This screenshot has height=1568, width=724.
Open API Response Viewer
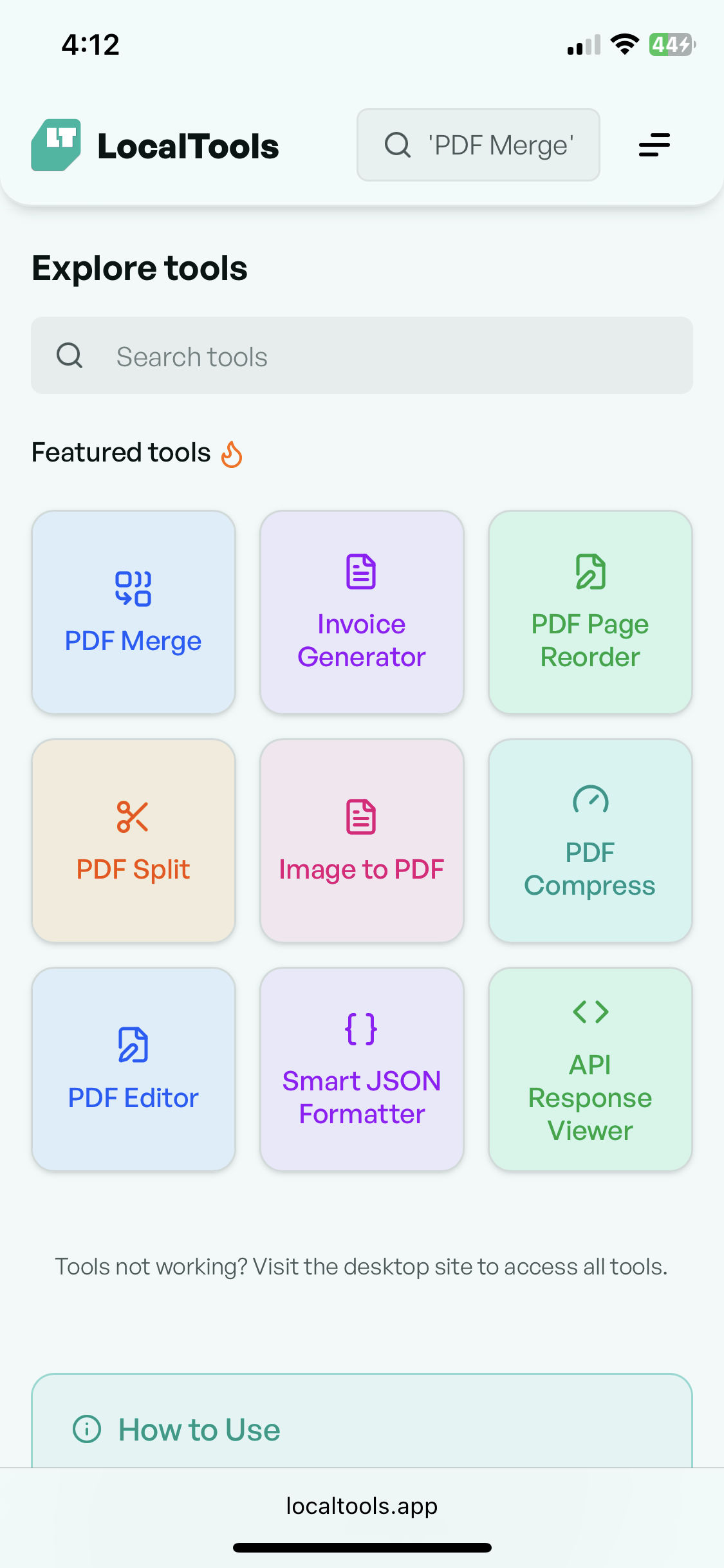tap(590, 1069)
